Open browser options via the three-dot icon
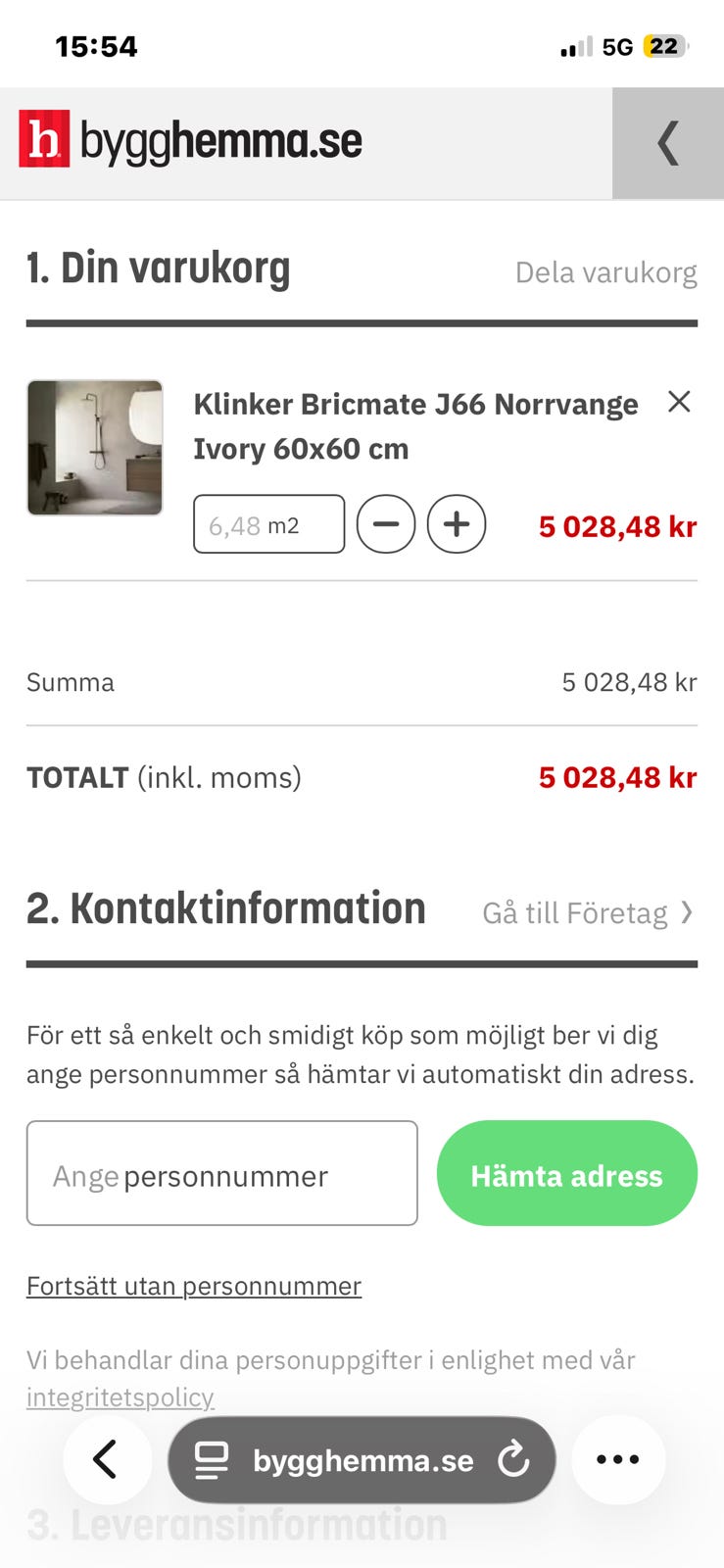Screen dimensions: 724x1568 617,1459
